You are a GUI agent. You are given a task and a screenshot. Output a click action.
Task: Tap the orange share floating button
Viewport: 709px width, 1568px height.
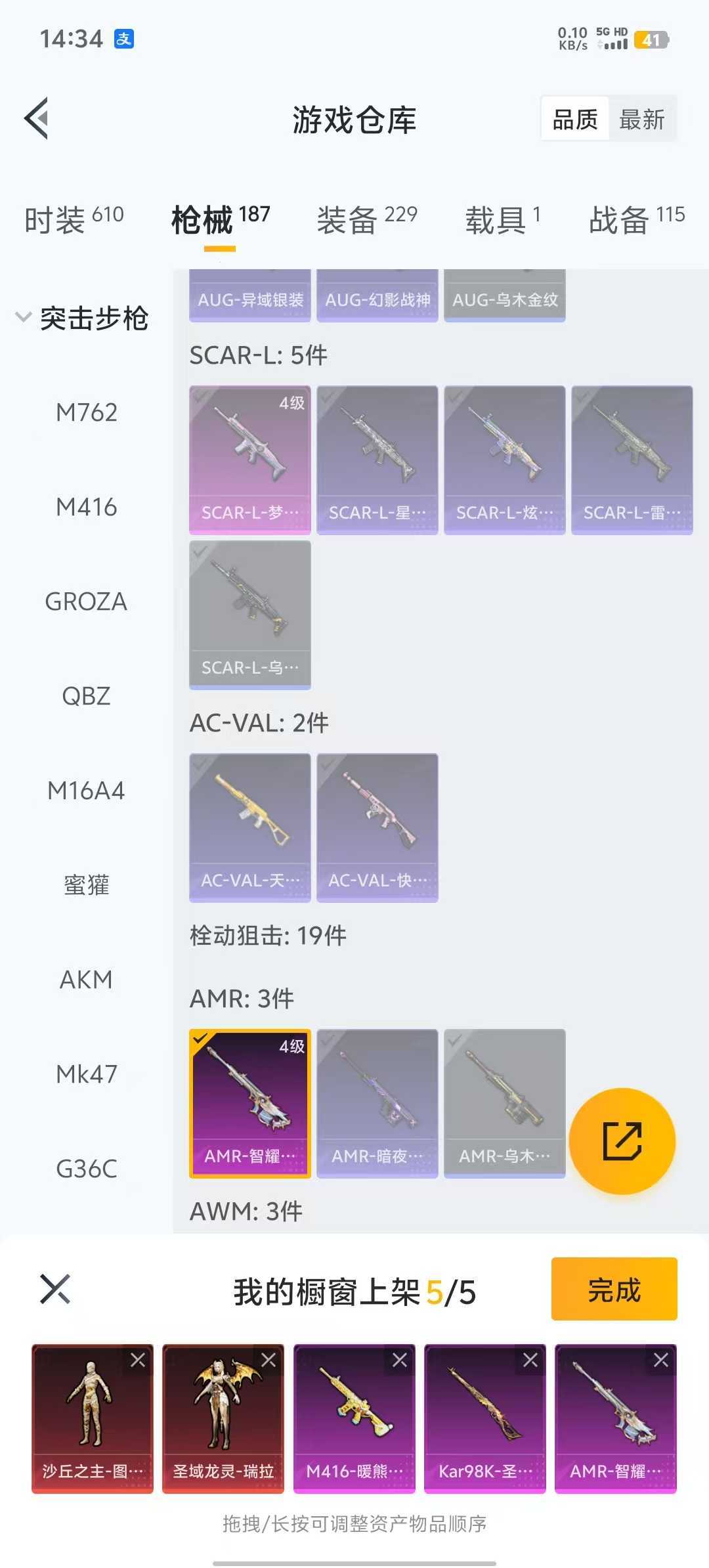click(x=621, y=1141)
